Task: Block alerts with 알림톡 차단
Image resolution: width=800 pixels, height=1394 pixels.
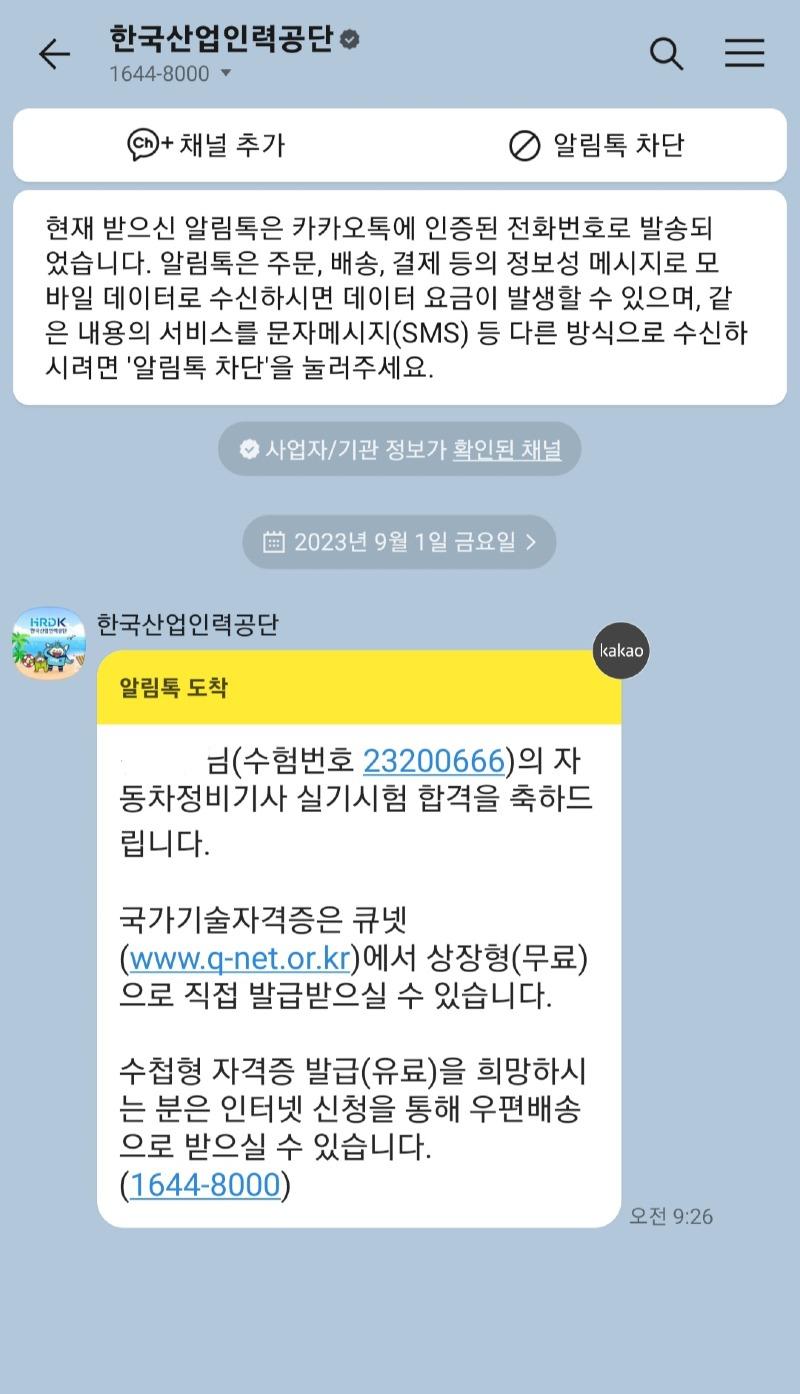Action: point(596,146)
